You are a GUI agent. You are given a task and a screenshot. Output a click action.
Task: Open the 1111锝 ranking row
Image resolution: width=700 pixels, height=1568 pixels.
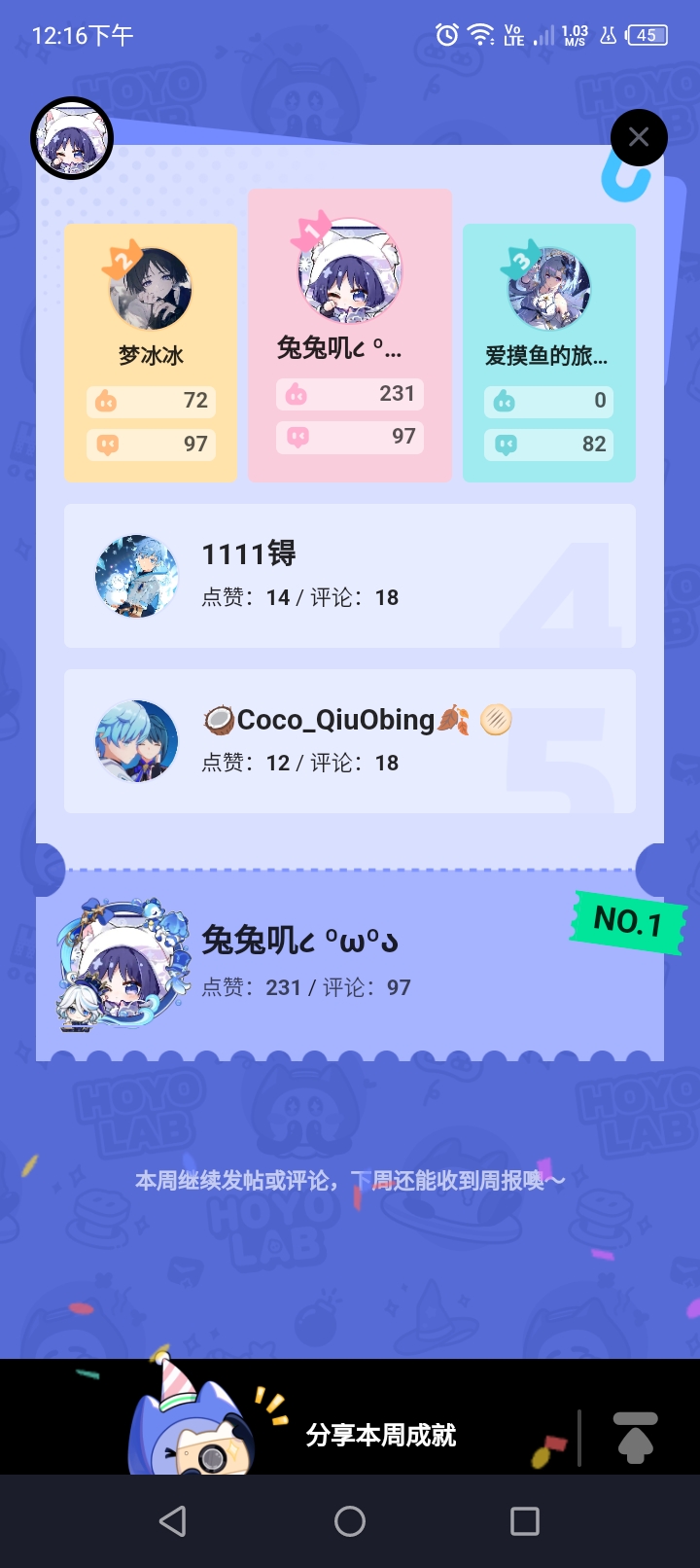pyautogui.click(x=350, y=576)
